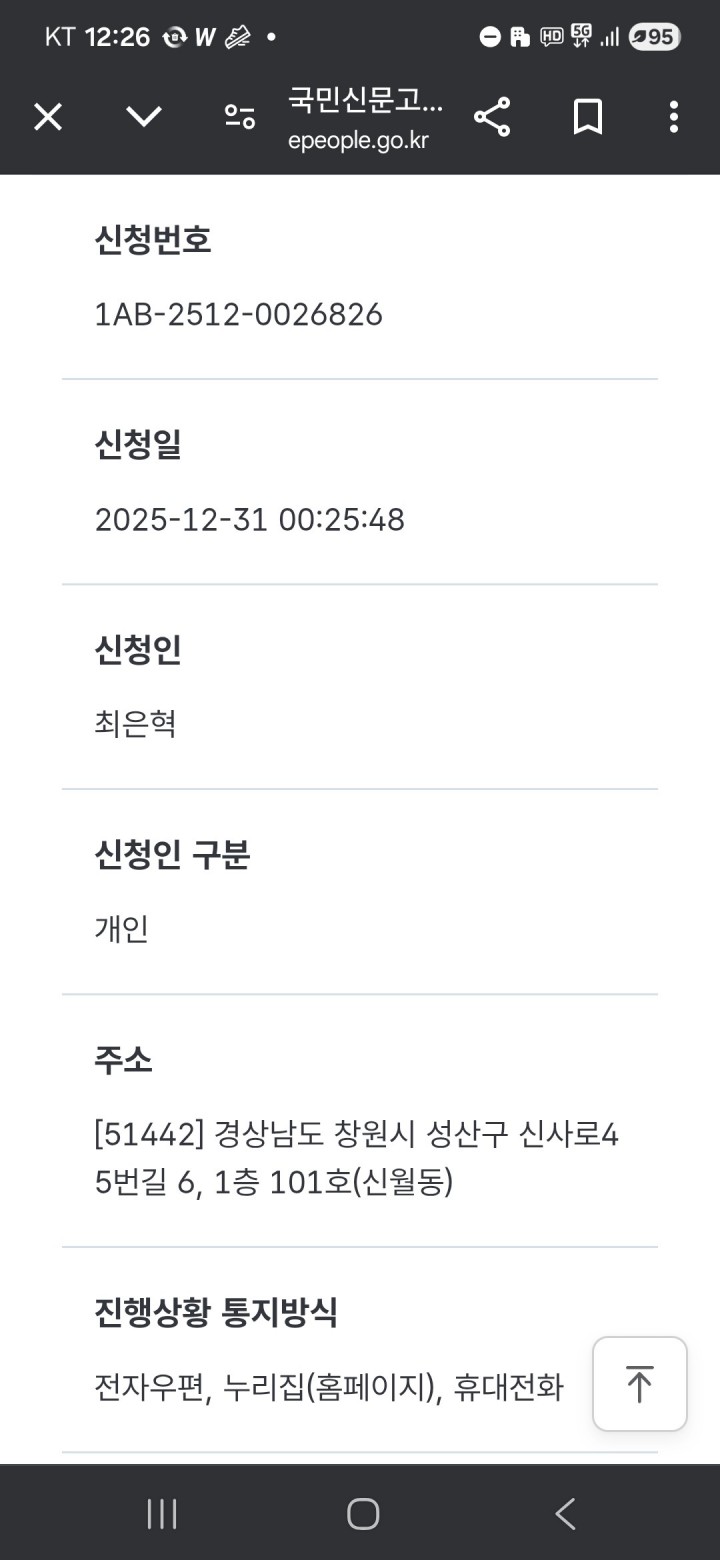
Task: Minimize the tab with the down chevron
Action: click(x=144, y=118)
